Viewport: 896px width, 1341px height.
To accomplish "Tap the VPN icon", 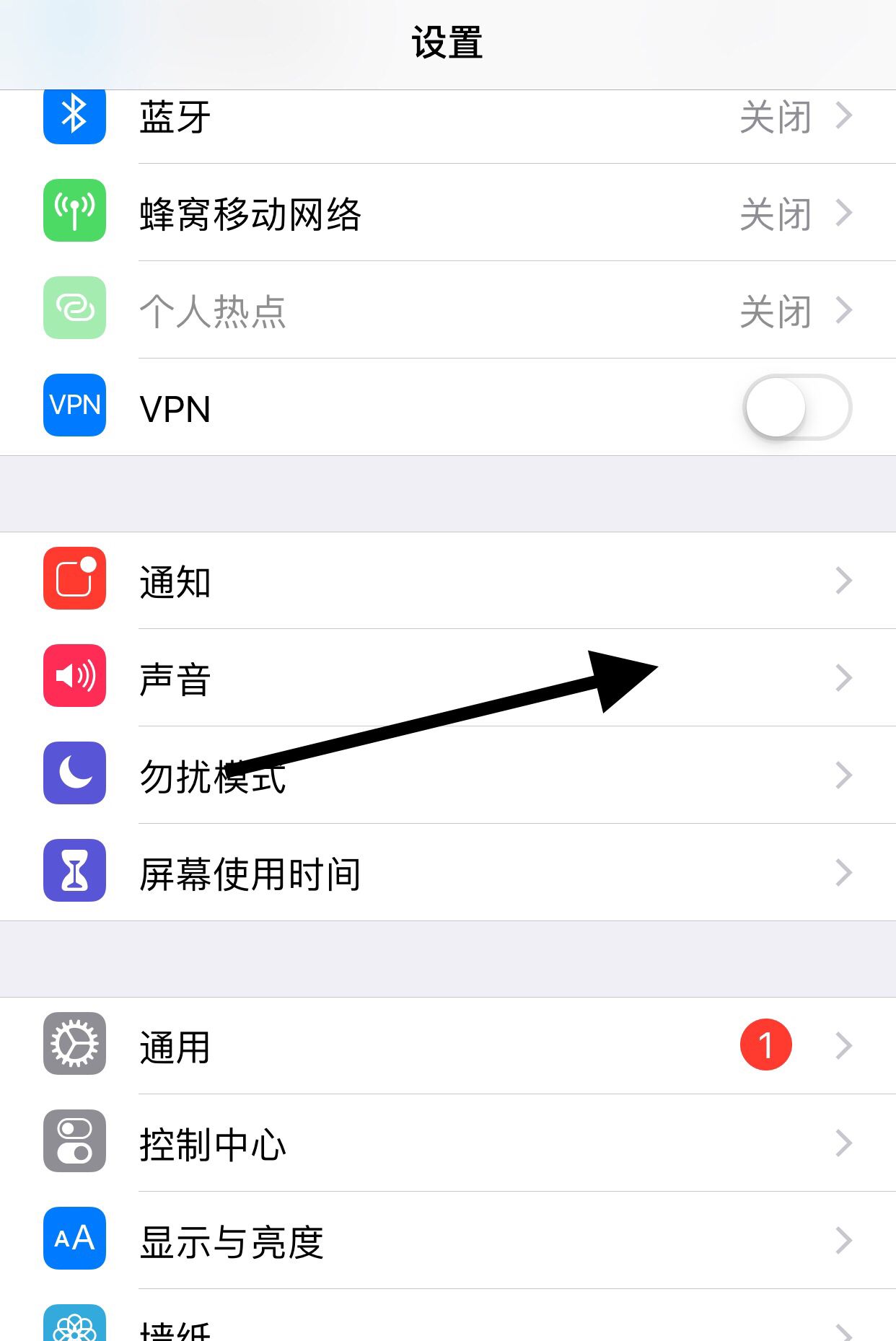I will (x=74, y=407).
